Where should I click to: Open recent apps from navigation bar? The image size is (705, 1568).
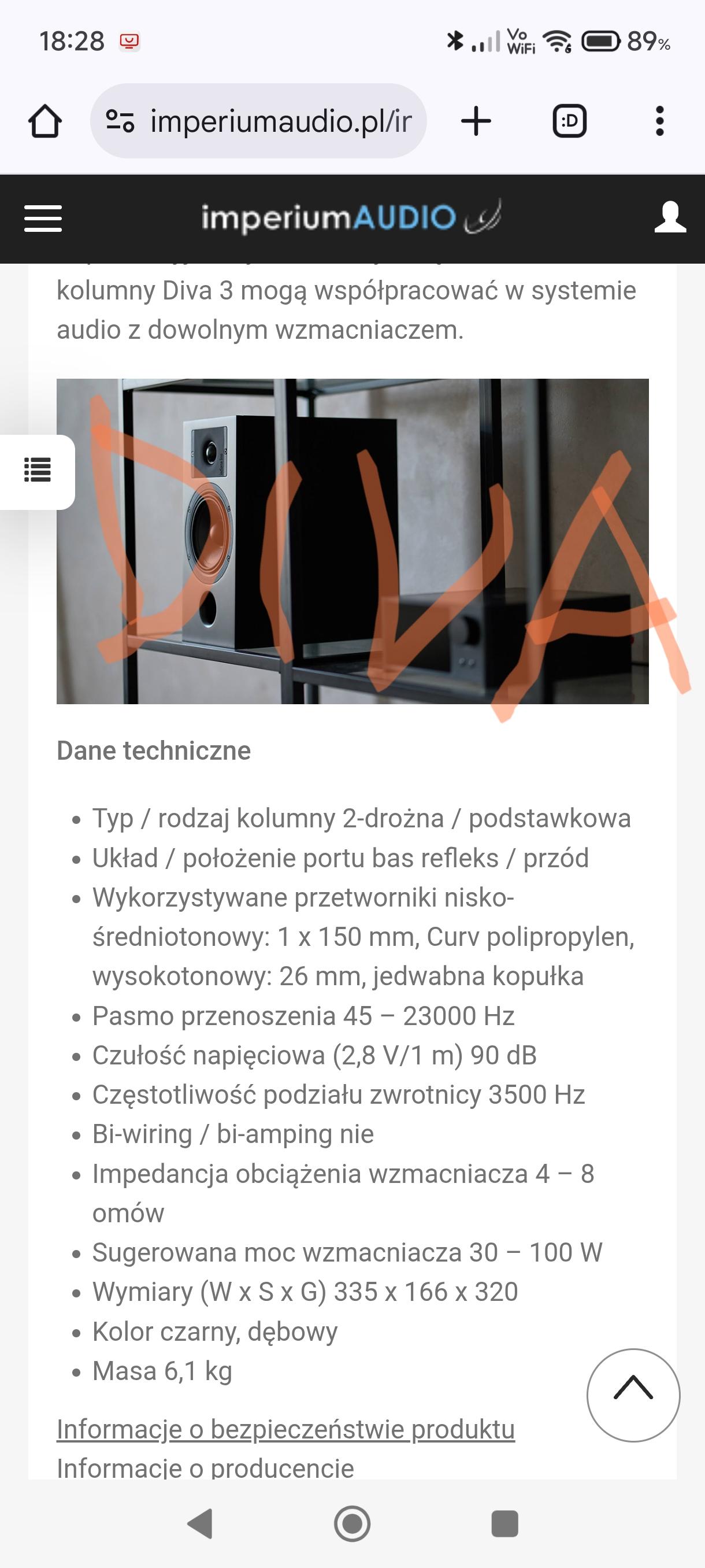(504, 1524)
